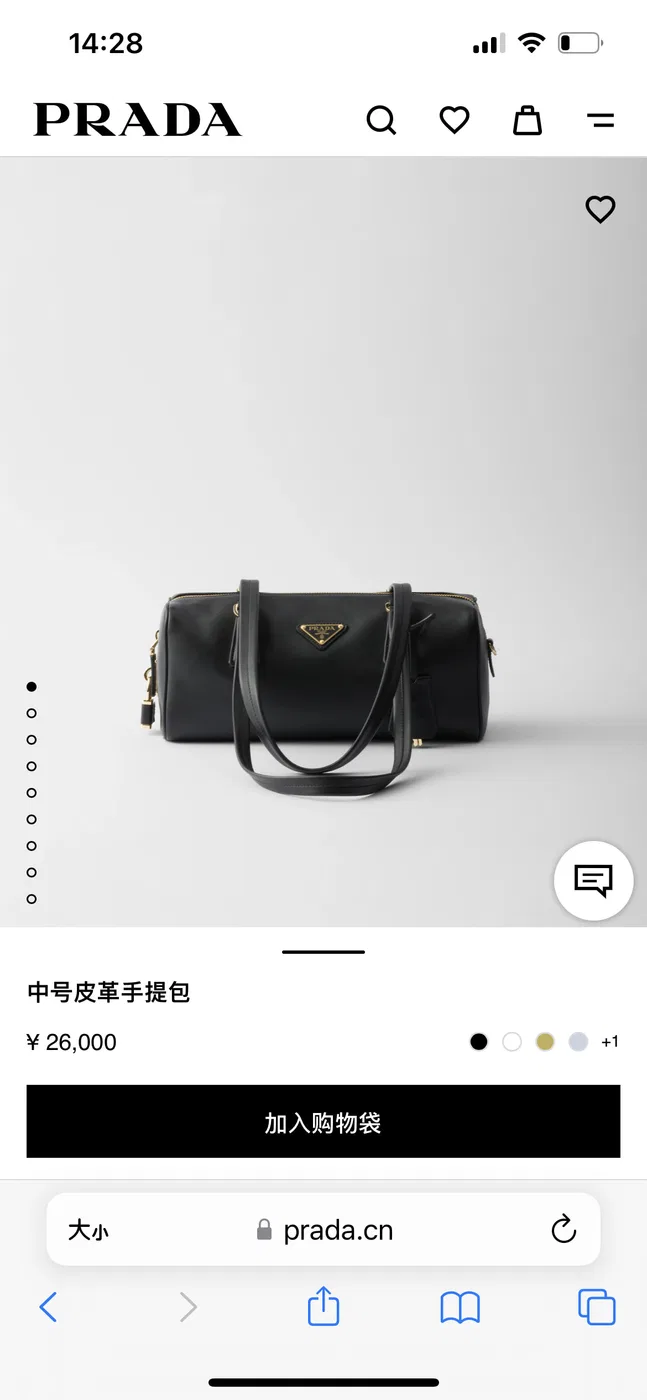
Task: Open the Safari share sheet
Action: [x=323, y=1305]
